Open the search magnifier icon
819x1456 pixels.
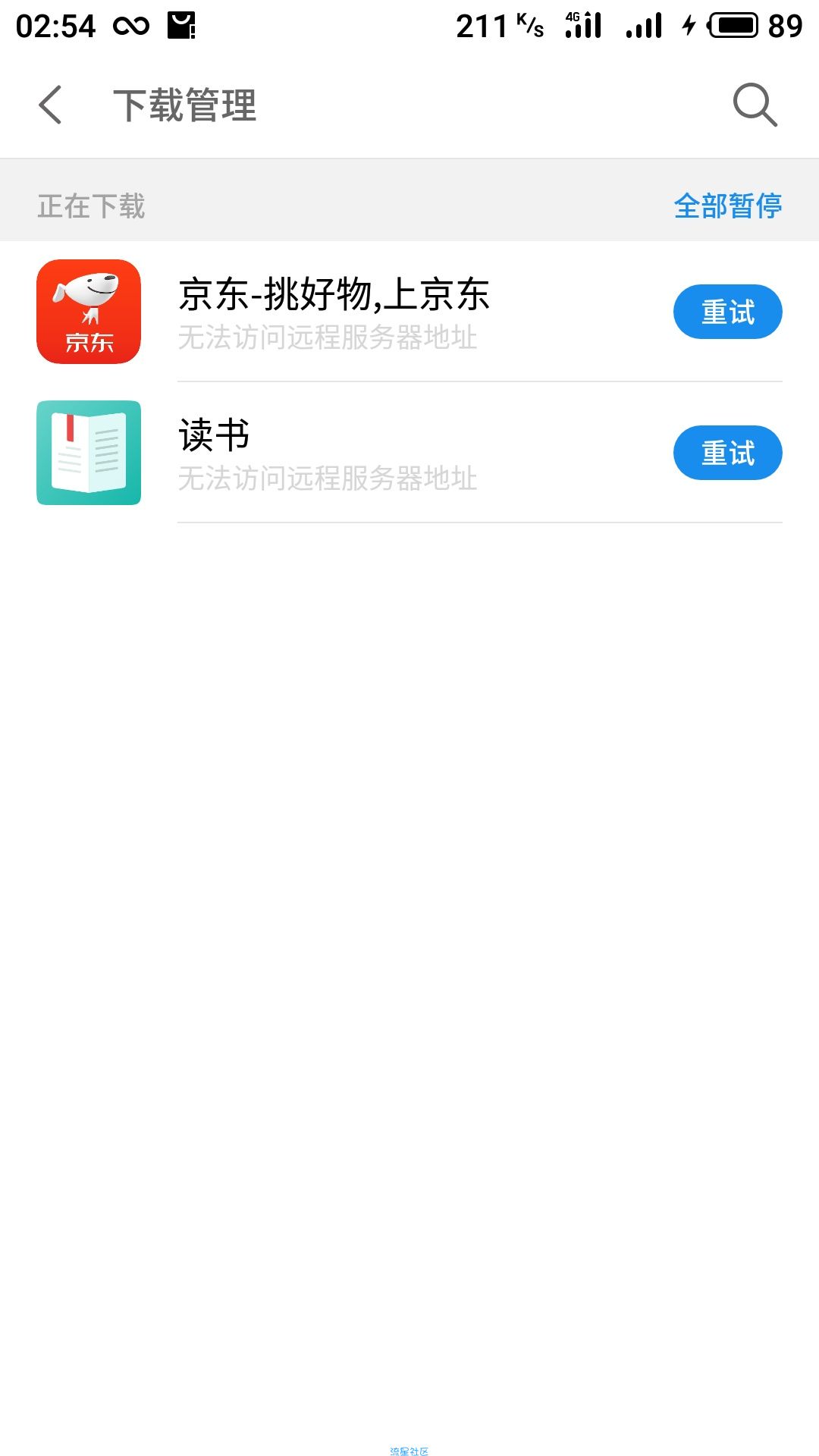[755, 105]
